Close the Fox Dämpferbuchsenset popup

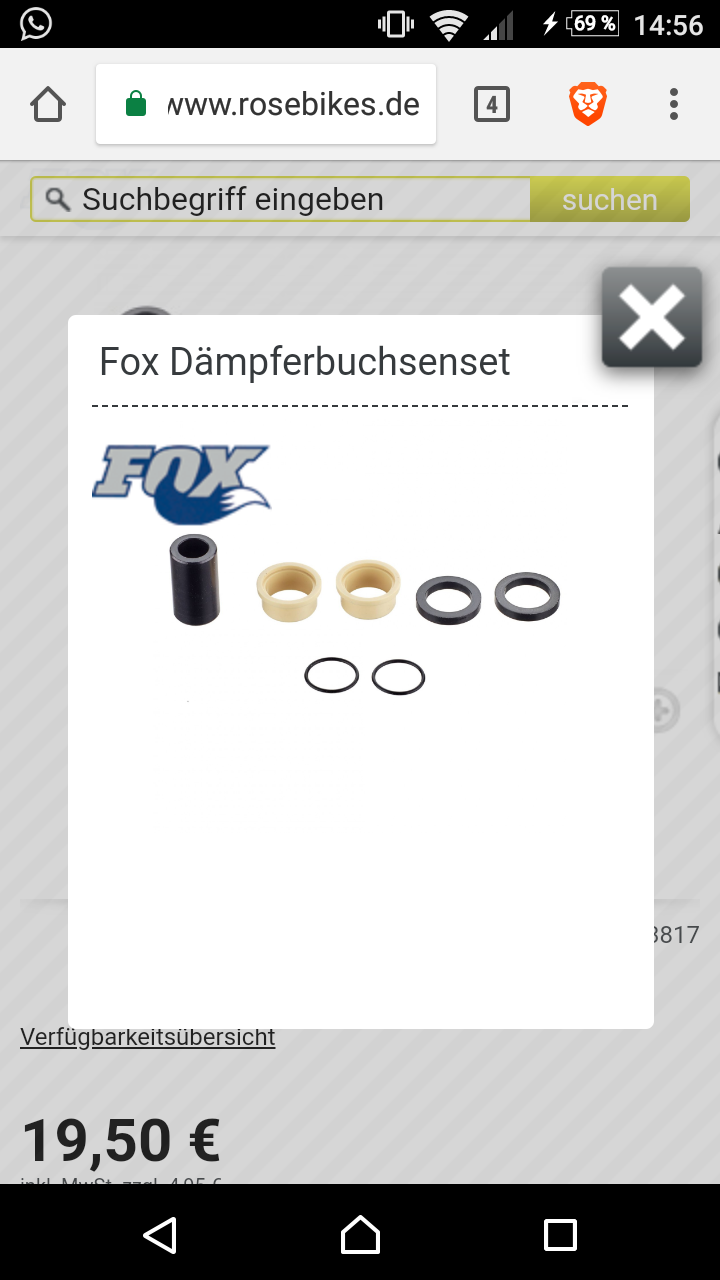click(652, 317)
